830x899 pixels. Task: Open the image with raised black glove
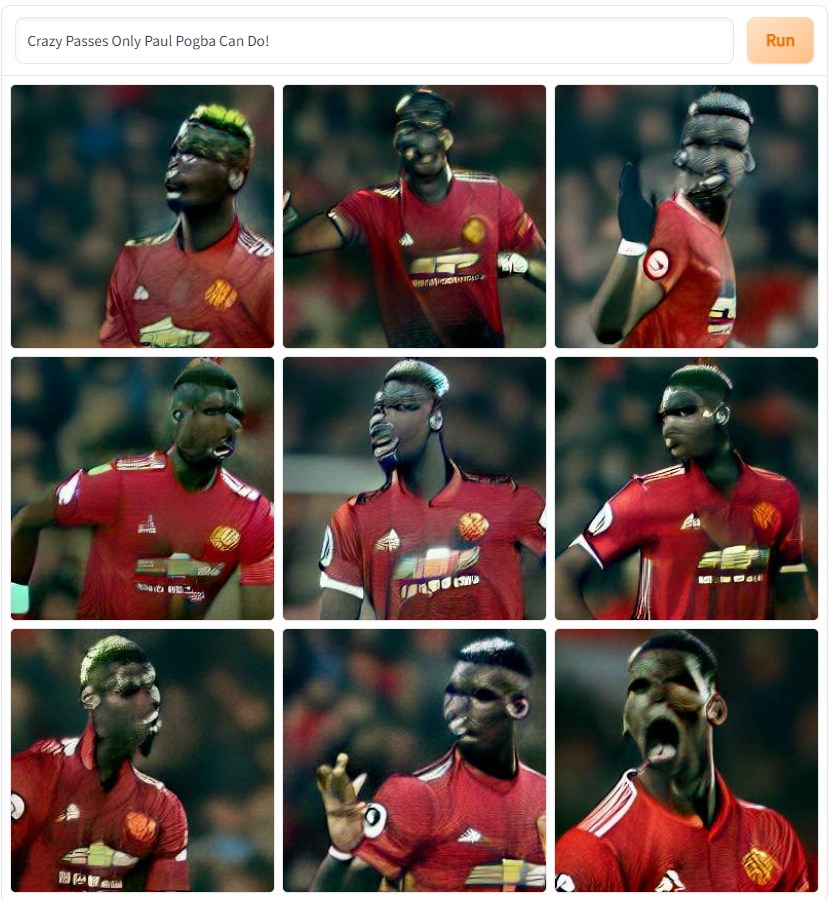pyautogui.click(x=686, y=216)
